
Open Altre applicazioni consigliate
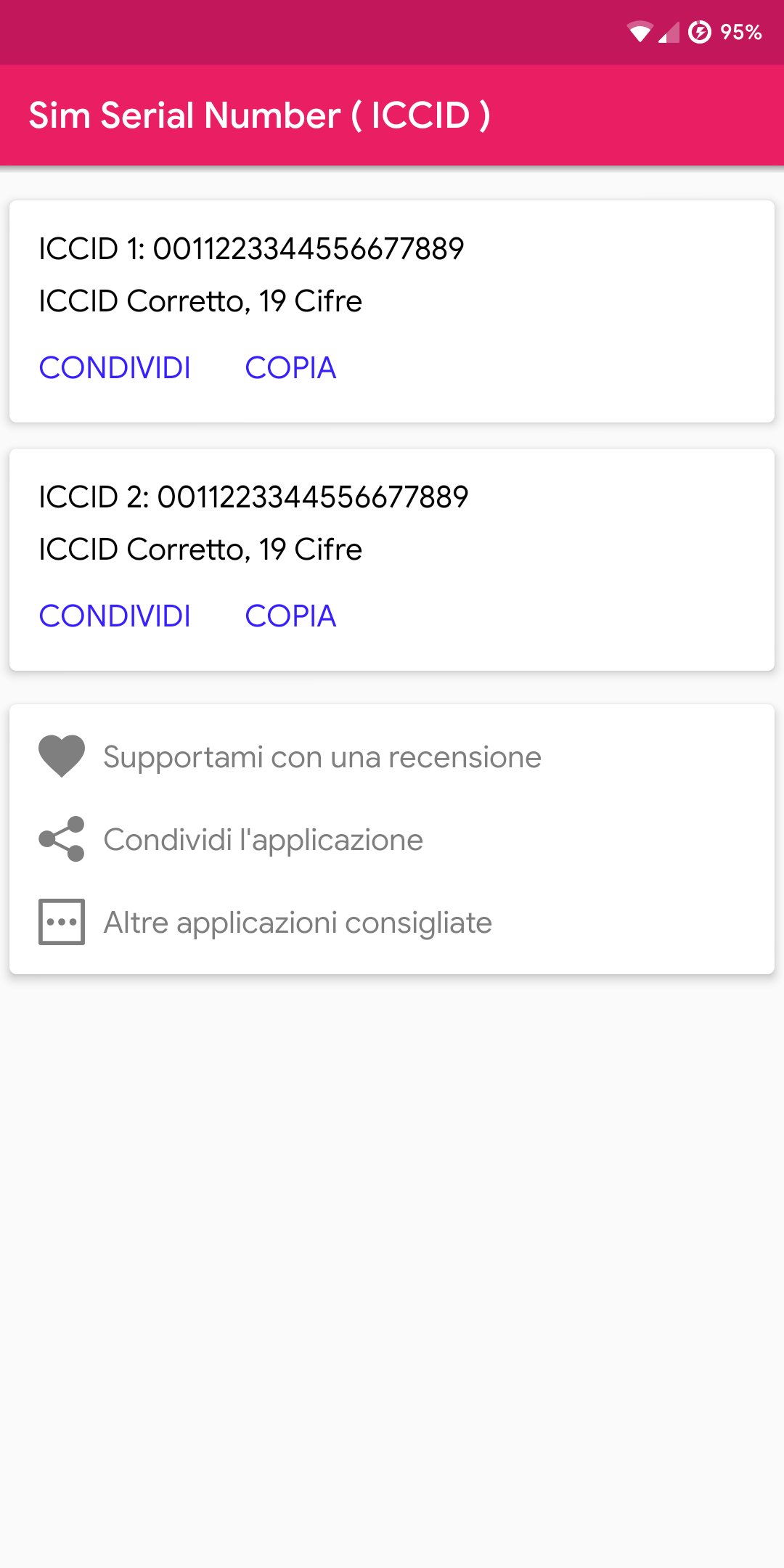click(x=298, y=923)
